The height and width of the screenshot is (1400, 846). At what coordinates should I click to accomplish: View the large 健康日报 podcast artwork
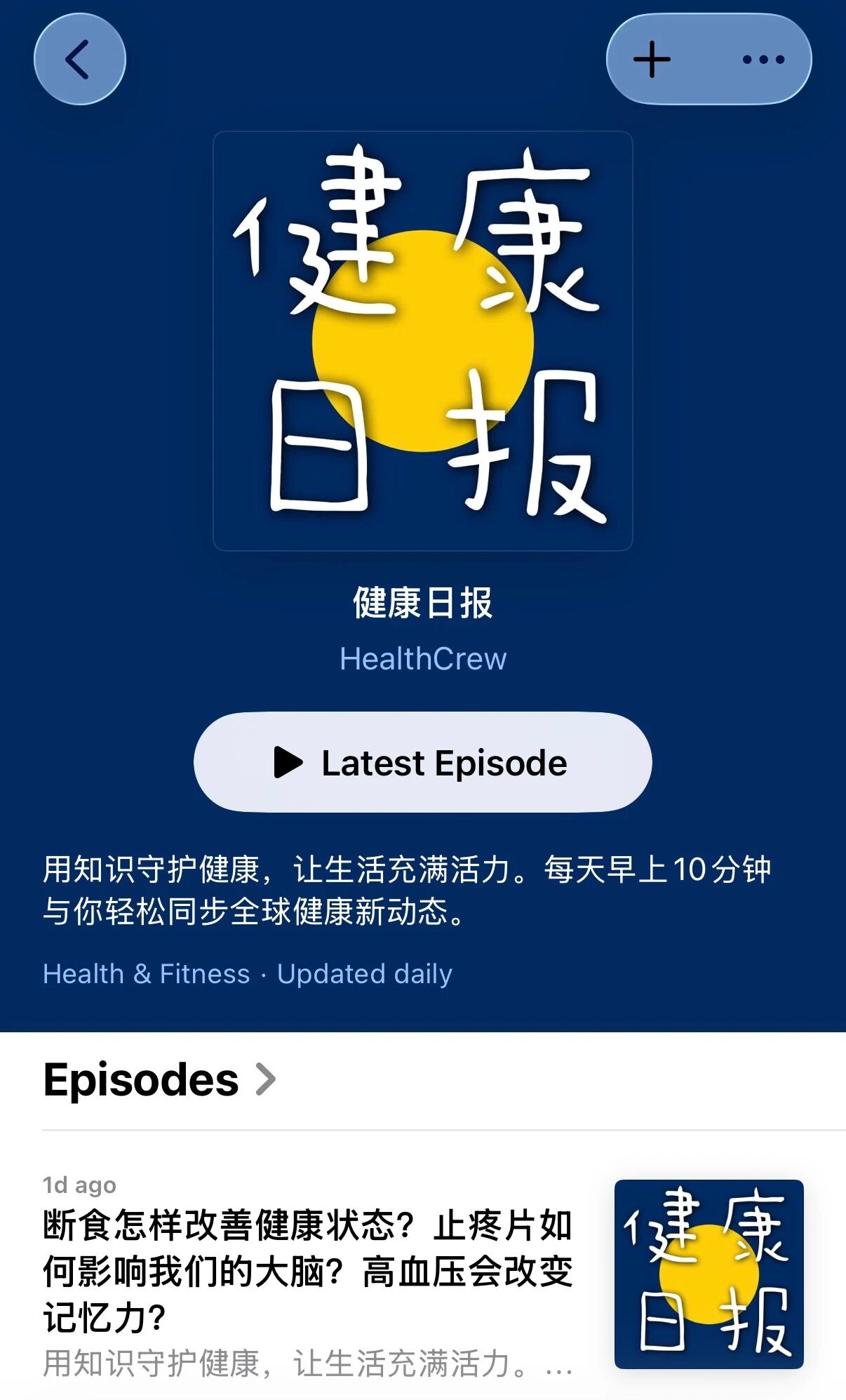422,341
